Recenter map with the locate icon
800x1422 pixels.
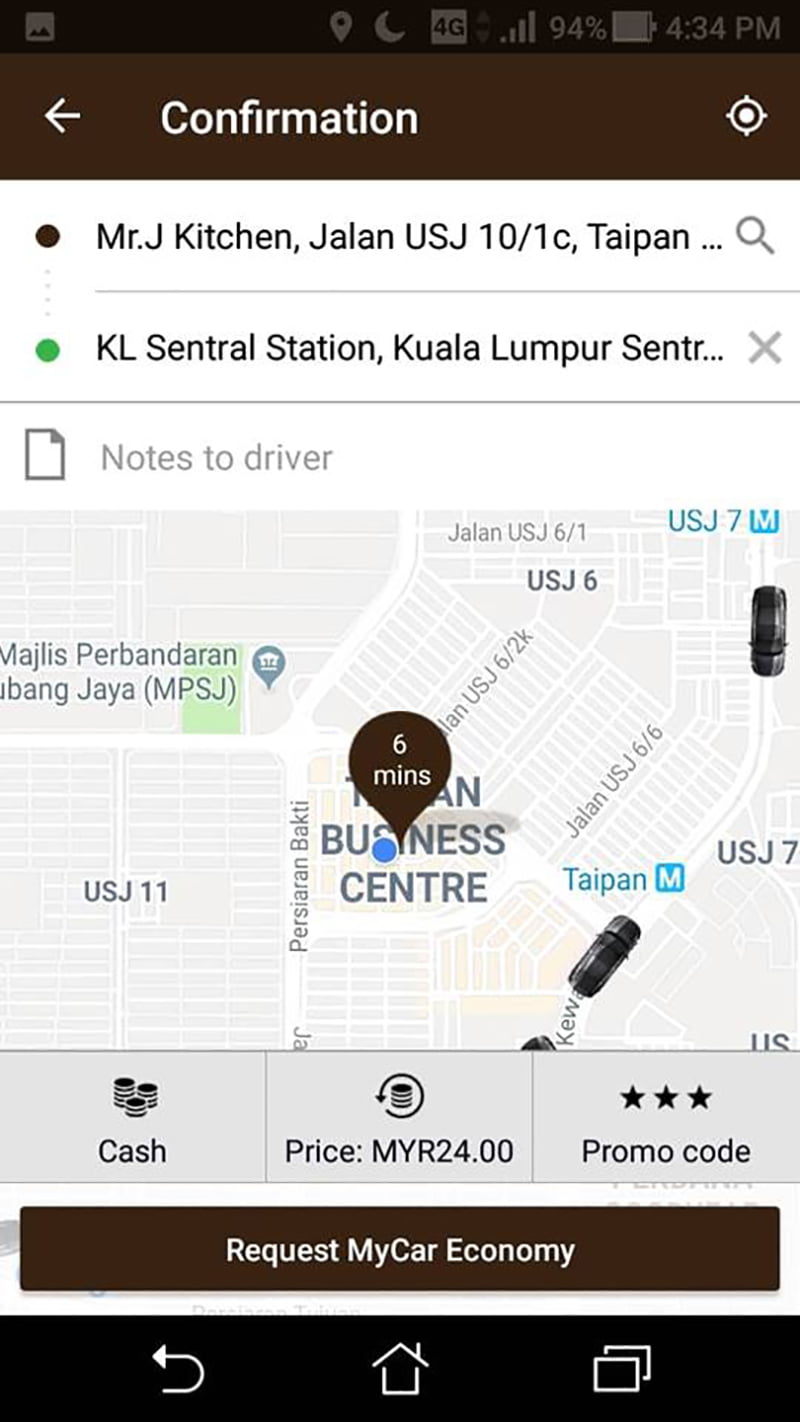point(746,117)
